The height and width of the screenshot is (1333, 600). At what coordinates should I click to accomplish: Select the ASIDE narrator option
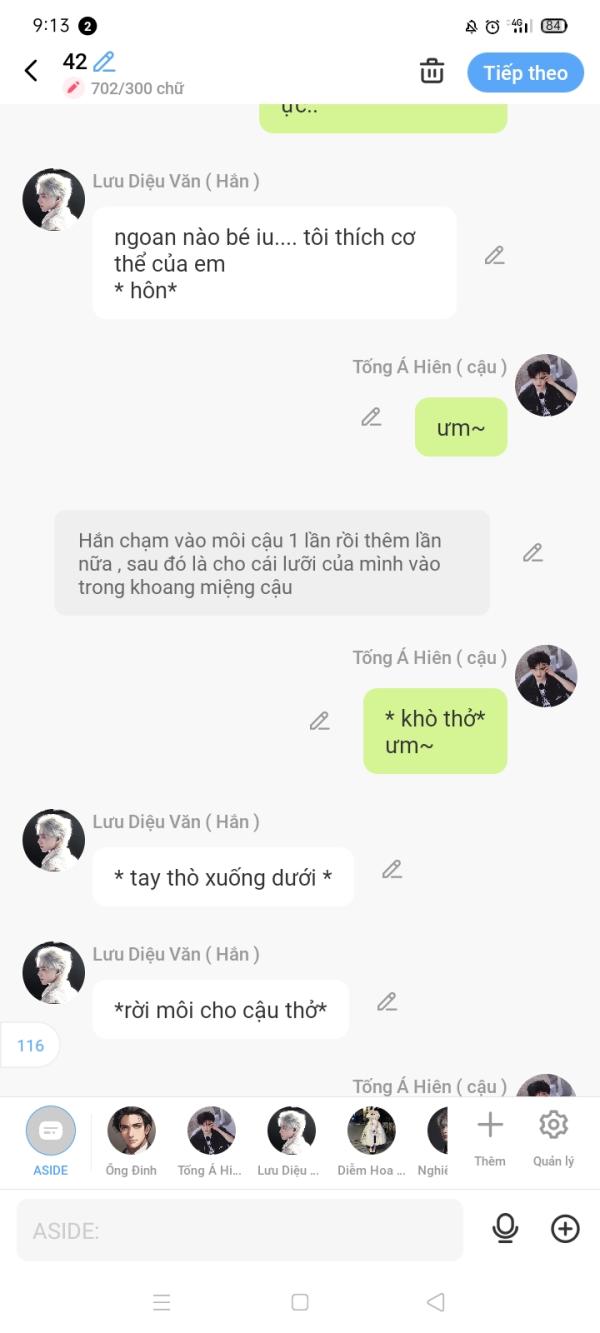[51, 1139]
